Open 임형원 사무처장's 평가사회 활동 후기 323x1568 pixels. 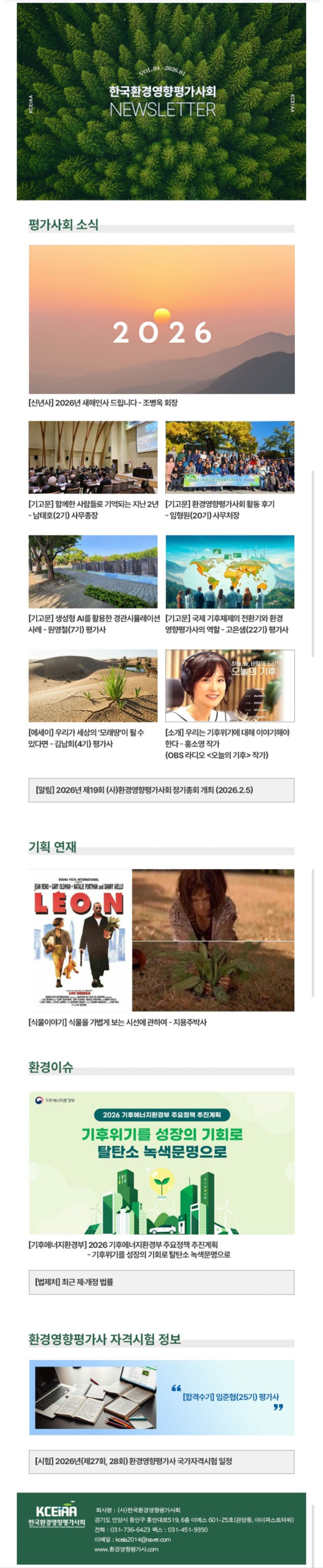click(x=220, y=509)
